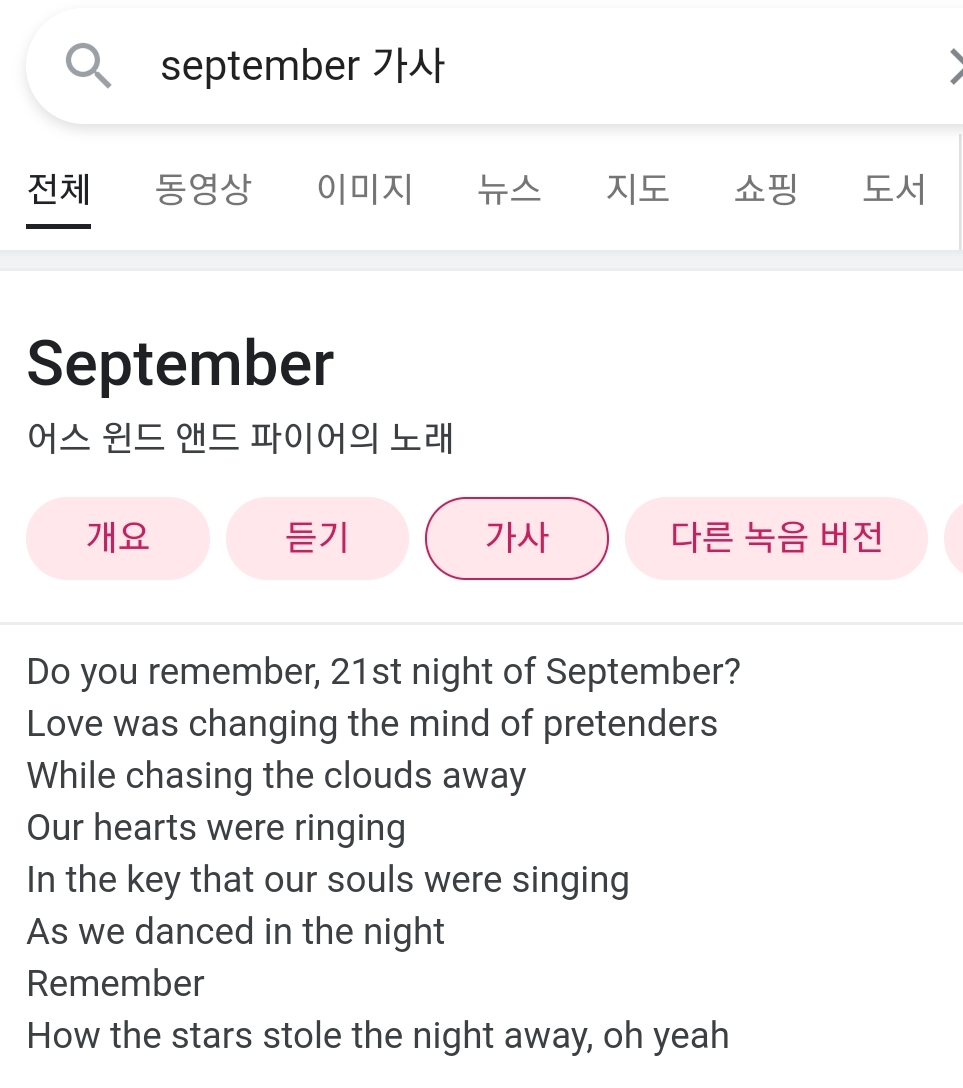
Task: Clear the search query with the X
Action: 956,68
